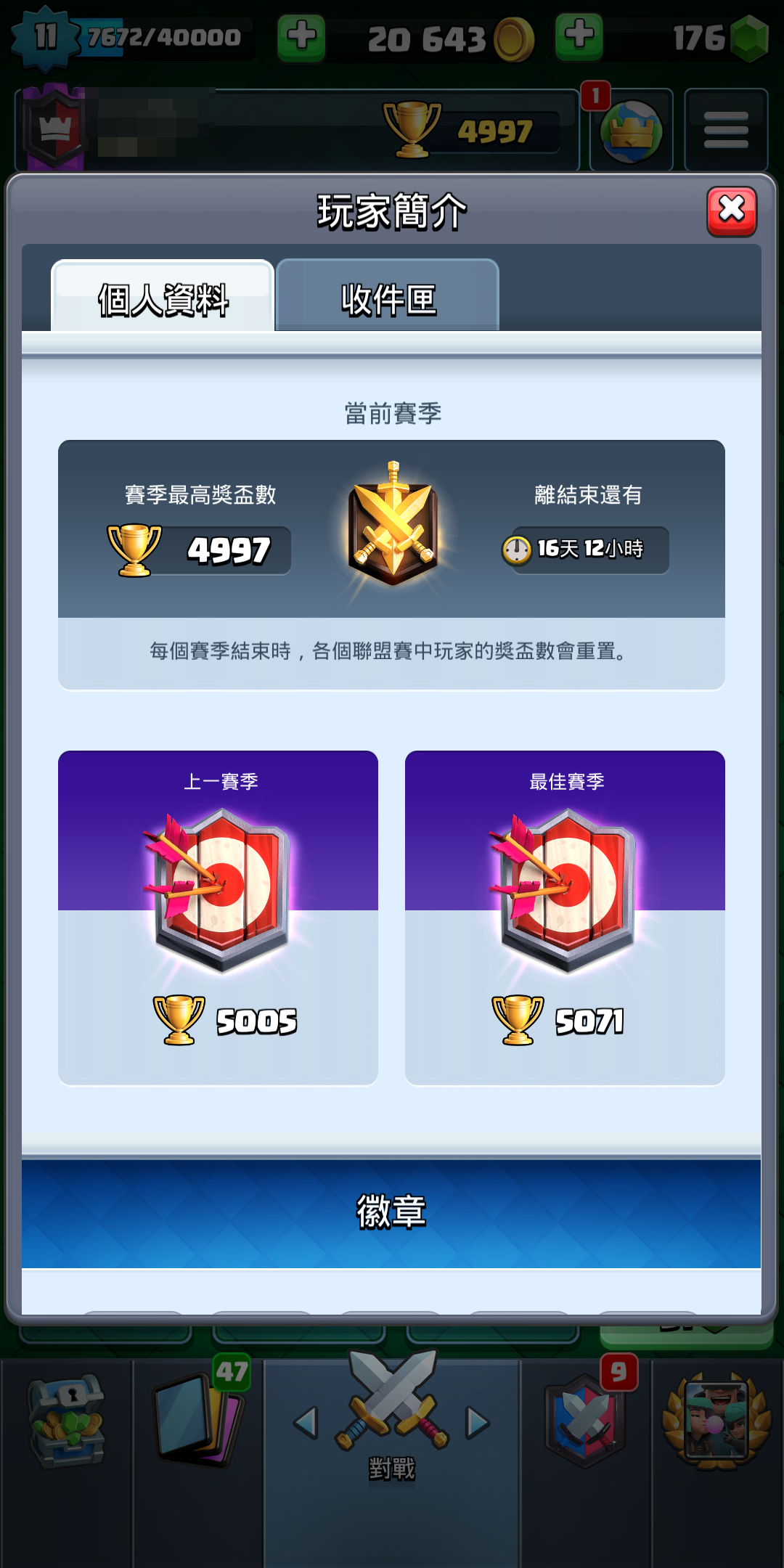Add more gold with plus button

click(301, 36)
